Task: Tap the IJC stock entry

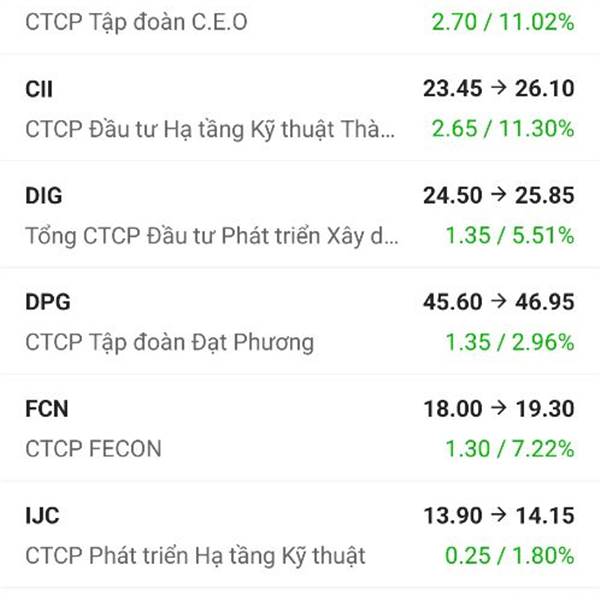Action: pos(300,535)
